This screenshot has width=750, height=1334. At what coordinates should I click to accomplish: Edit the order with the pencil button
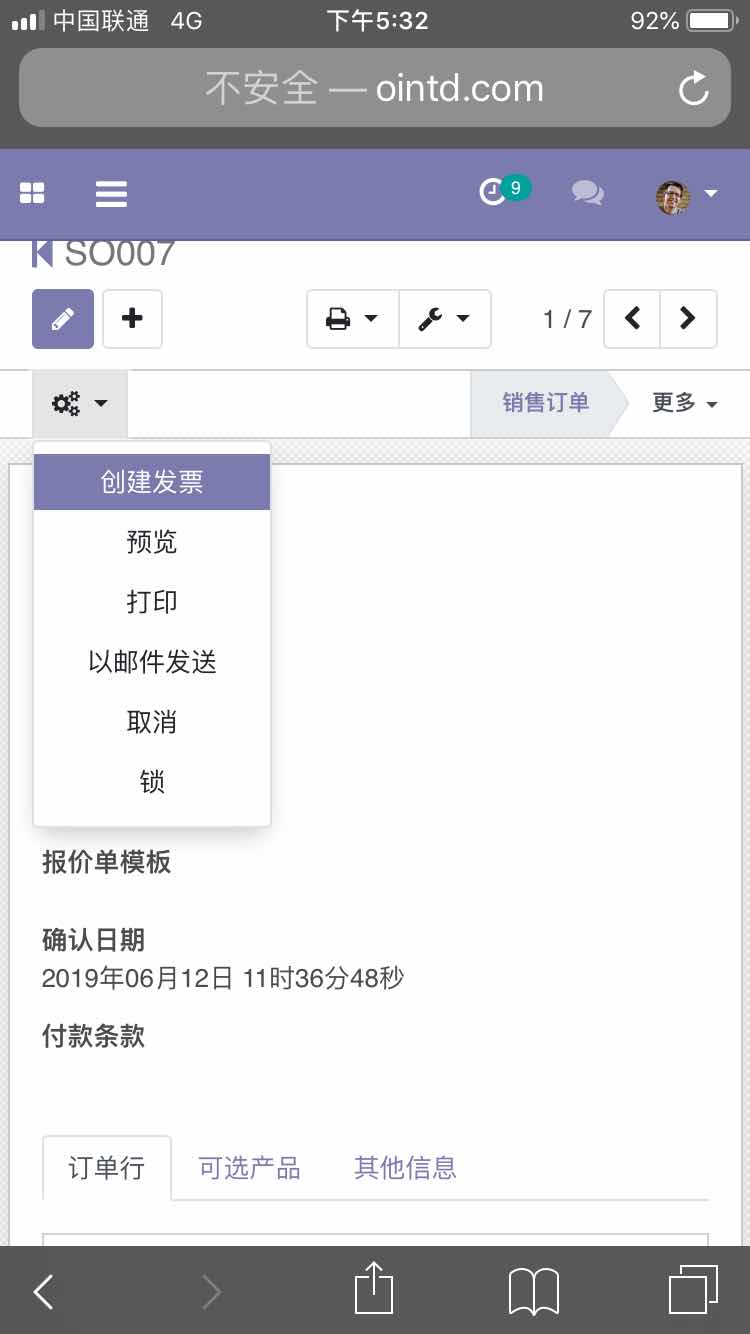point(63,319)
